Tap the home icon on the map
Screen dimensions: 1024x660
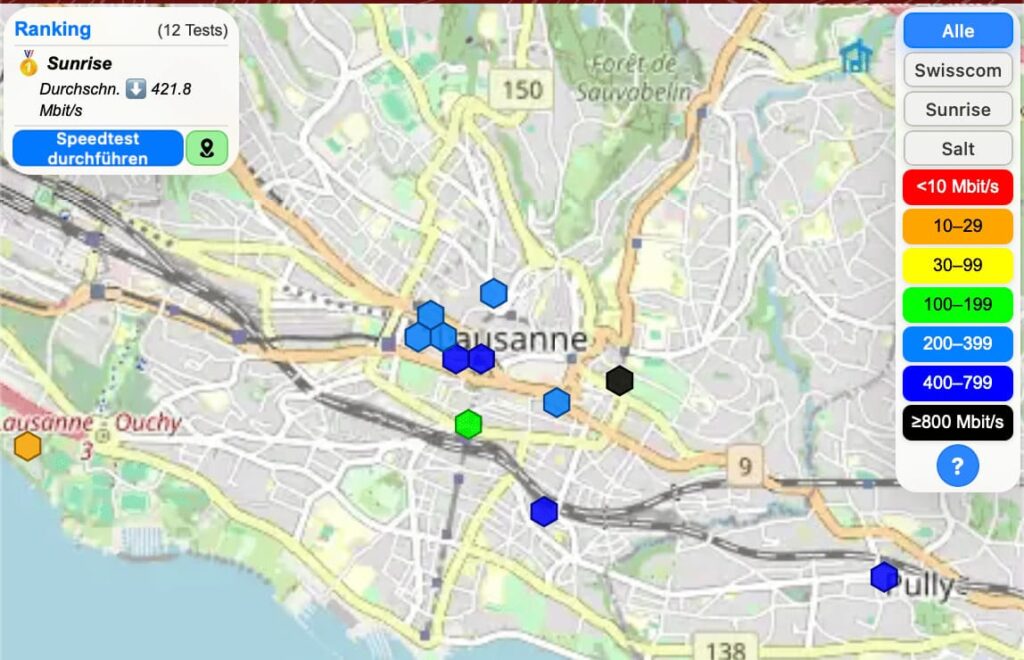[x=856, y=57]
